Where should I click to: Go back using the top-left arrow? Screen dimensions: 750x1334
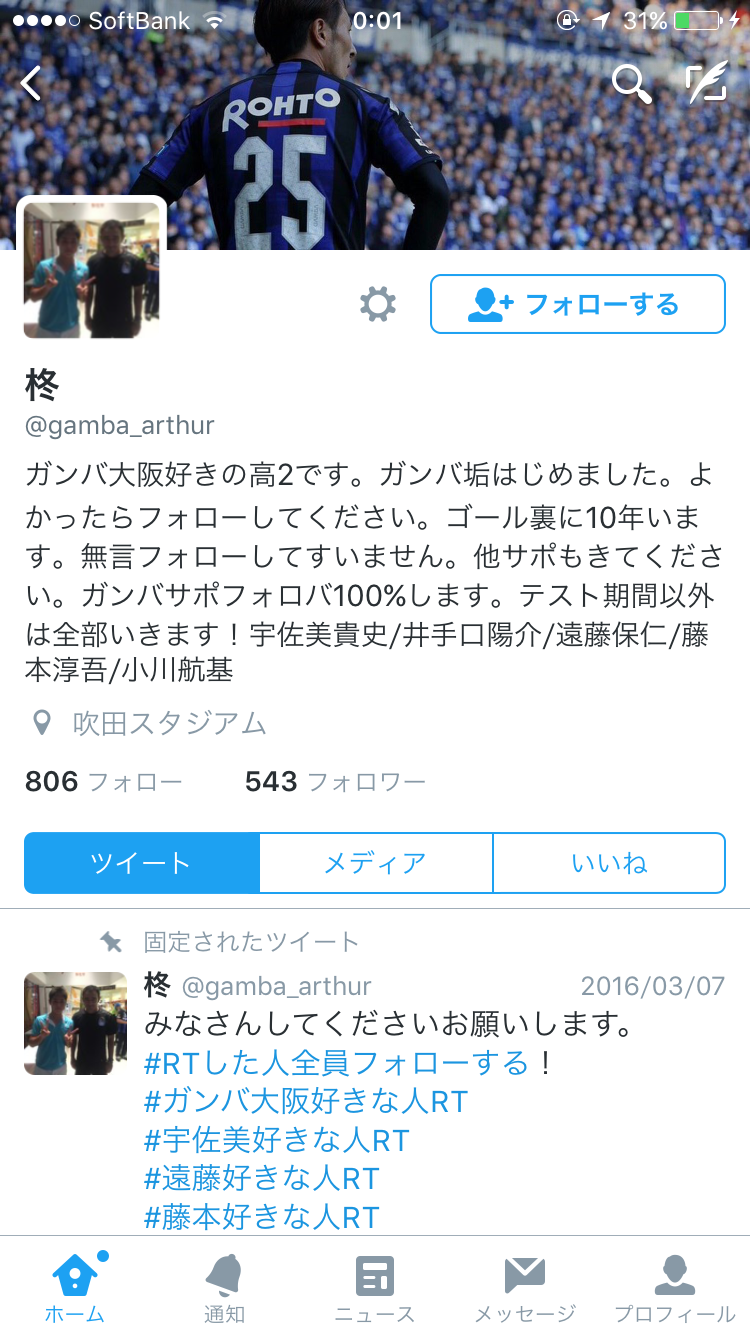33,83
